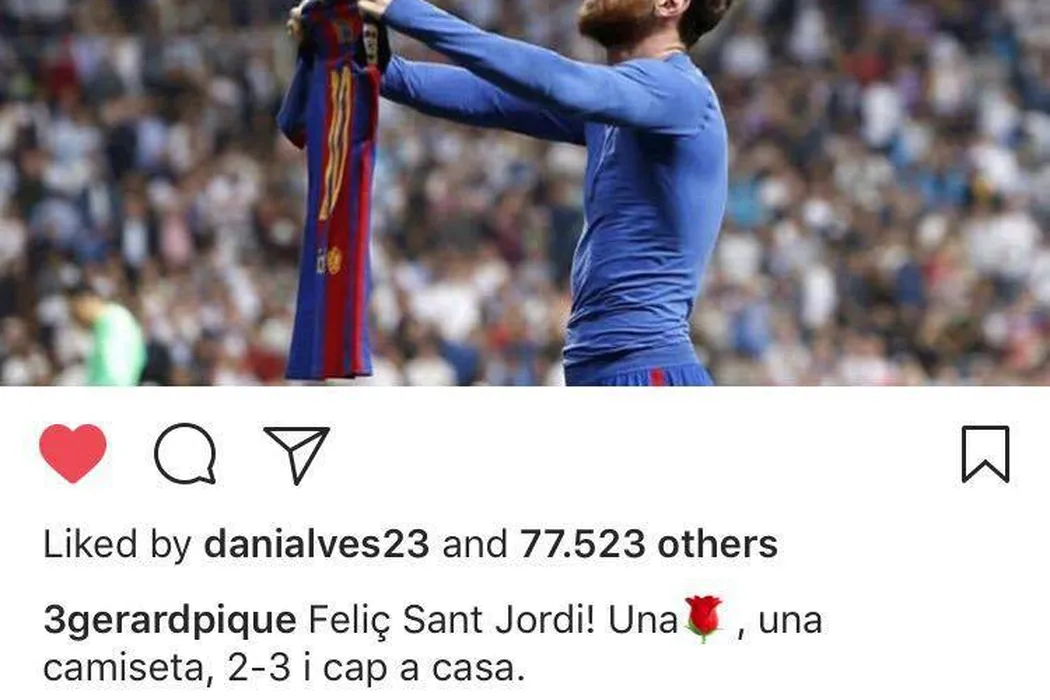The width and height of the screenshot is (1050, 700).
Task: Open the post photo
Action: [525, 192]
